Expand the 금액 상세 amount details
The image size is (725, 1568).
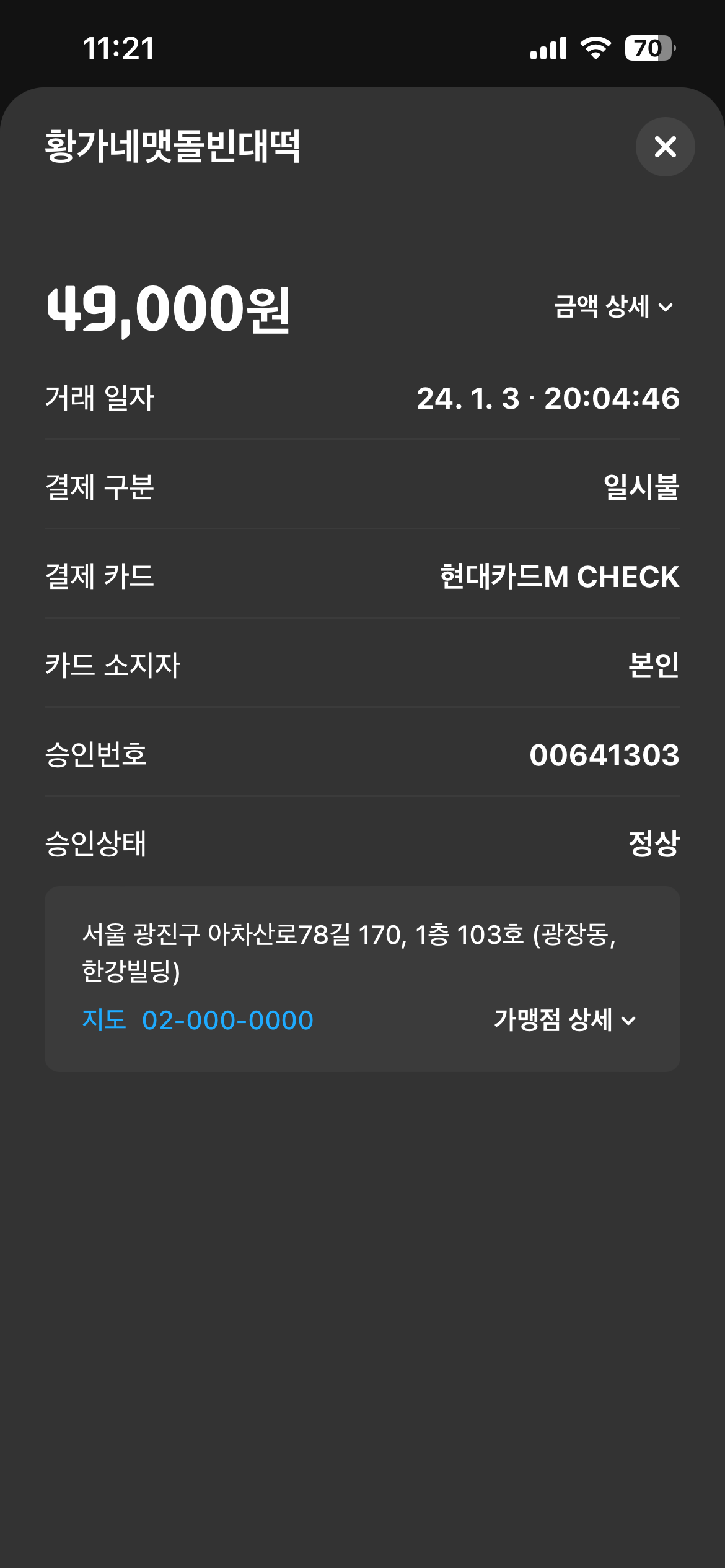613,307
